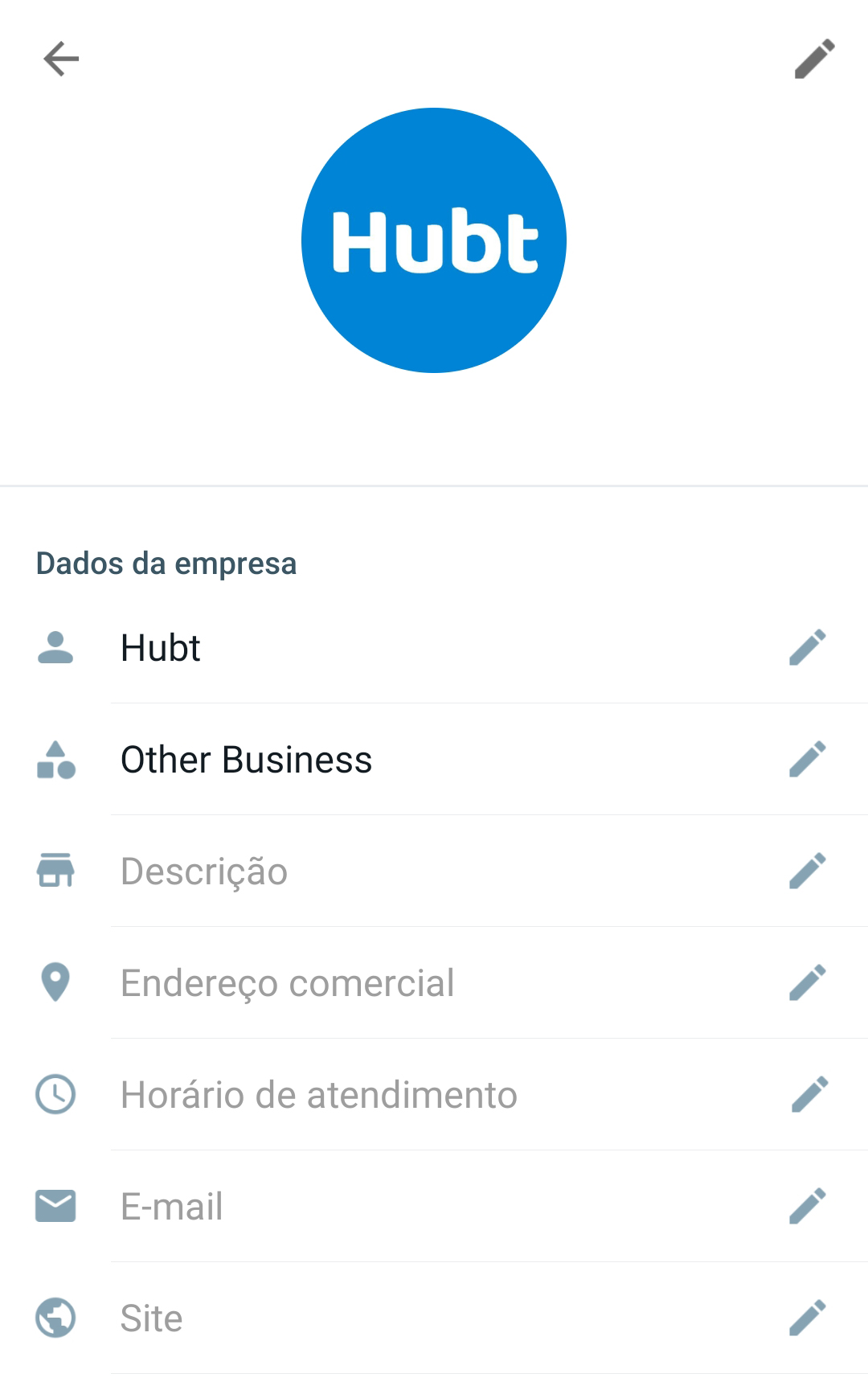Image resolution: width=868 pixels, height=1394 pixels.
Task: Click the envelope icon next to E-mail
Action: (56, 1206)
